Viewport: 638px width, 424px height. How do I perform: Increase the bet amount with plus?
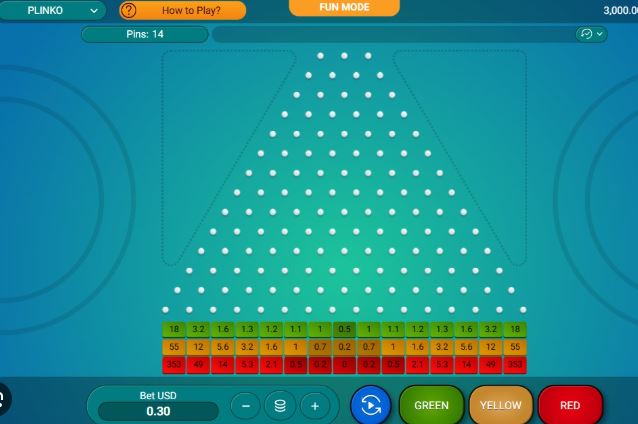point(314,405)
